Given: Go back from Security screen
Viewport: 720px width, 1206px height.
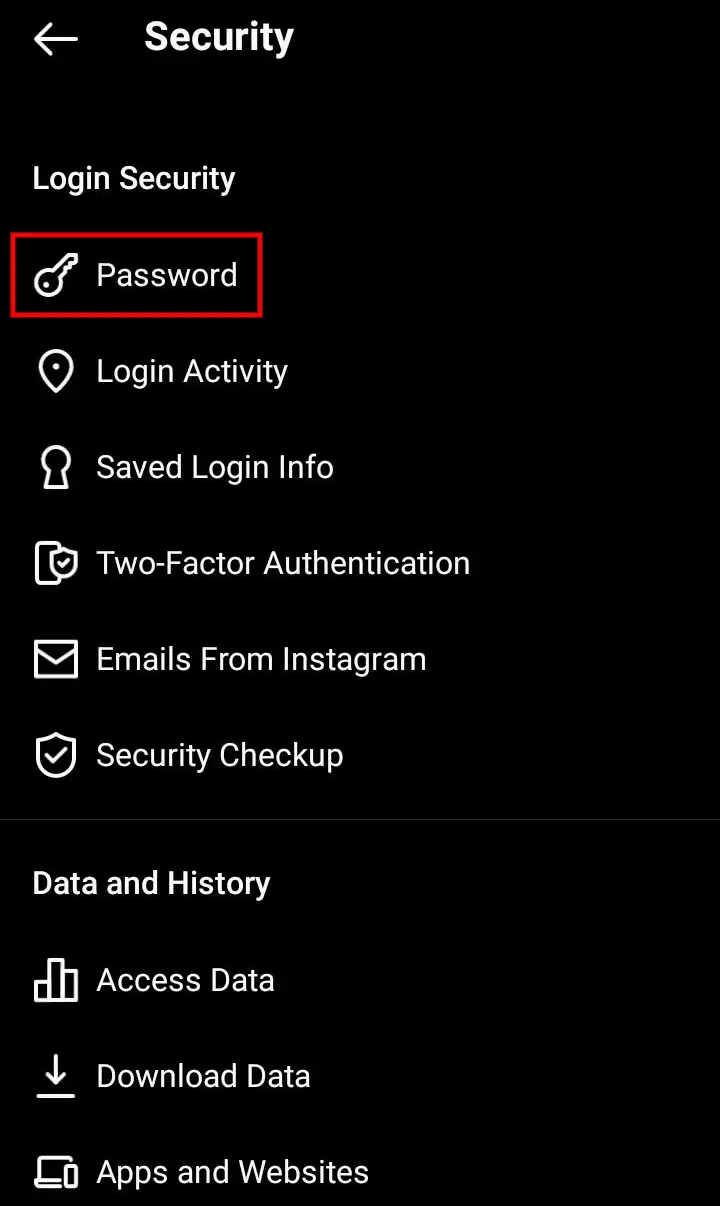Looking at the screenshot, I should 56,39.
